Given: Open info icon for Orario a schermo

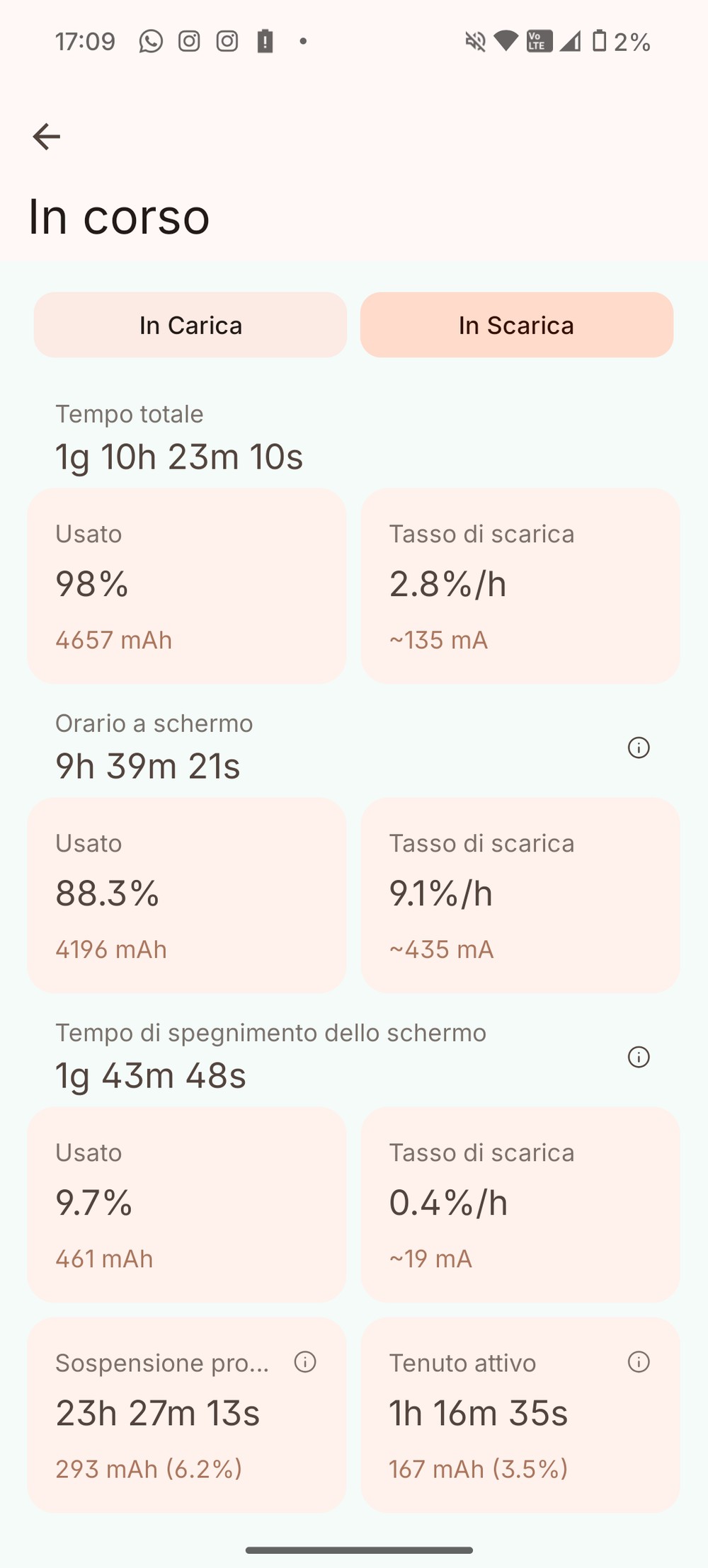Looking at the screenshot, I should [x=639, y=748].
